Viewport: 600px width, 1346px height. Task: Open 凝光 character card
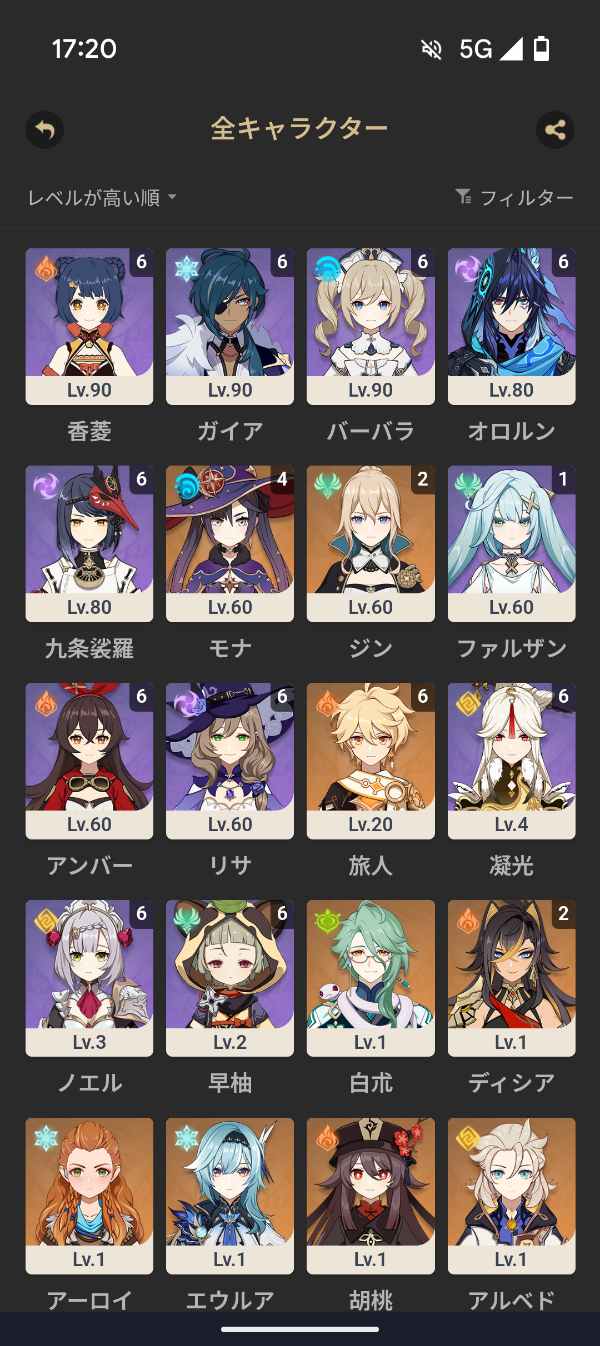pyautogui.click(x=512, y=760)
